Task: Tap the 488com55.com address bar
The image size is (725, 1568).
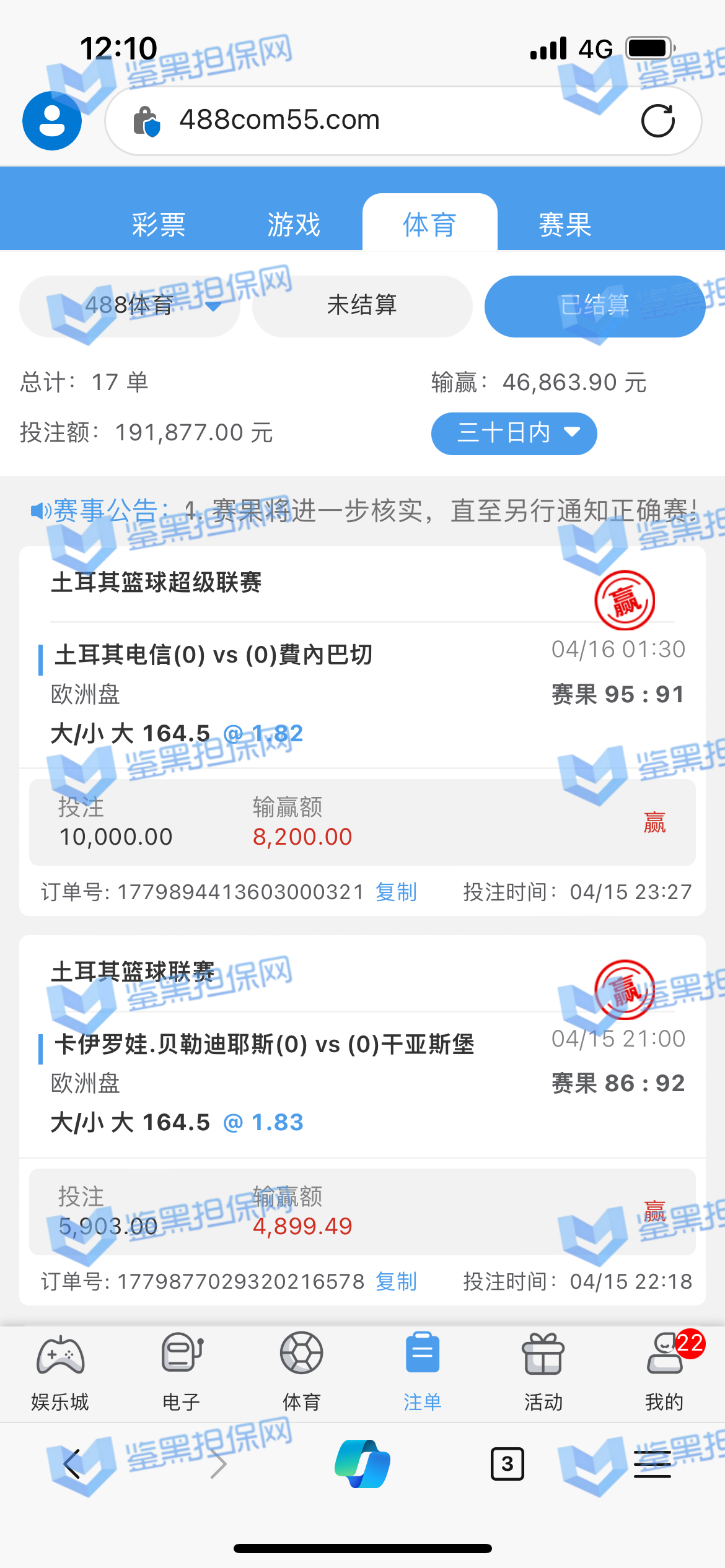Action: click(x=372, y=120)
